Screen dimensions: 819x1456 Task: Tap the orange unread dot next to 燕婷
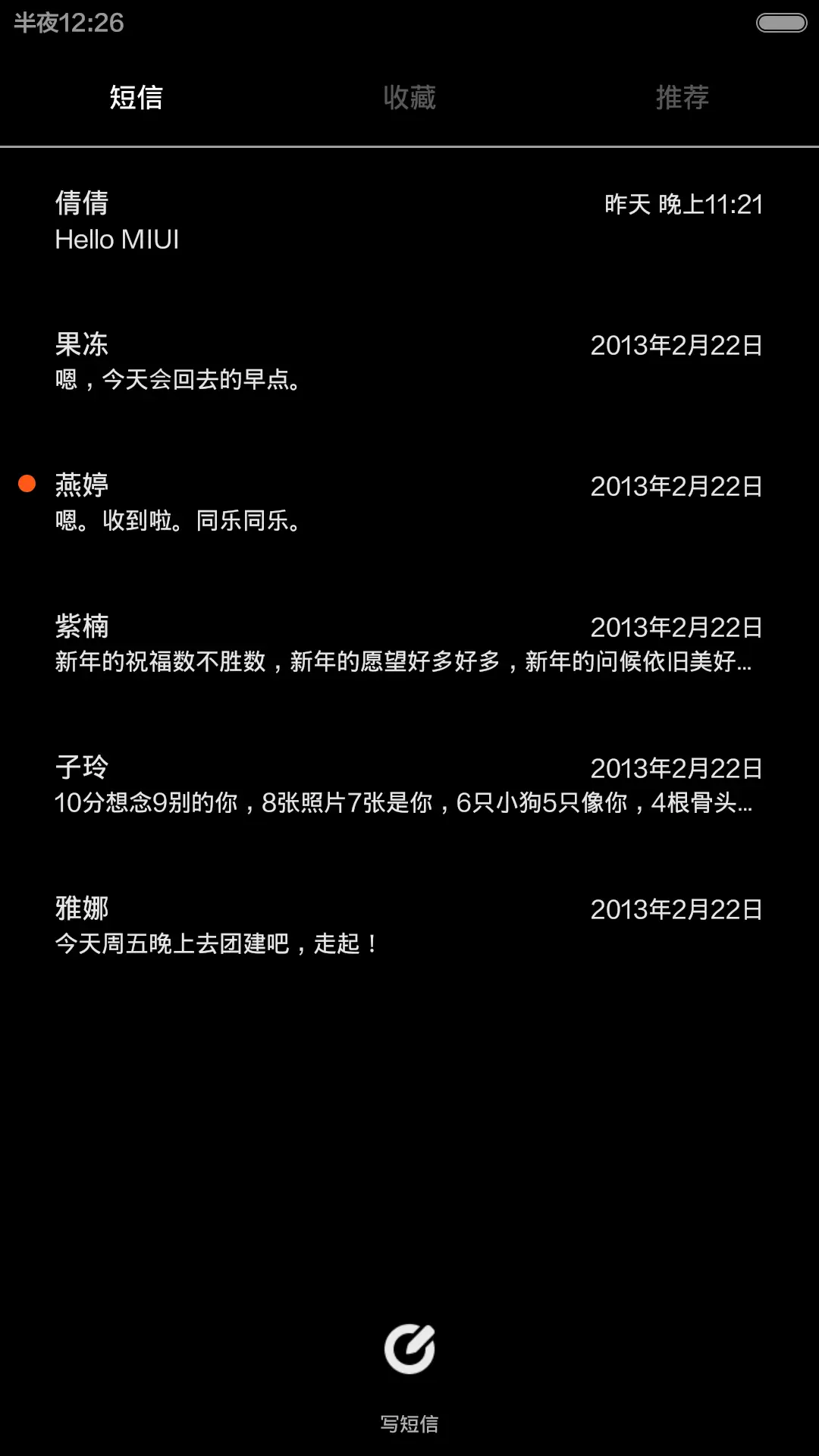click(x=27, y=482)
